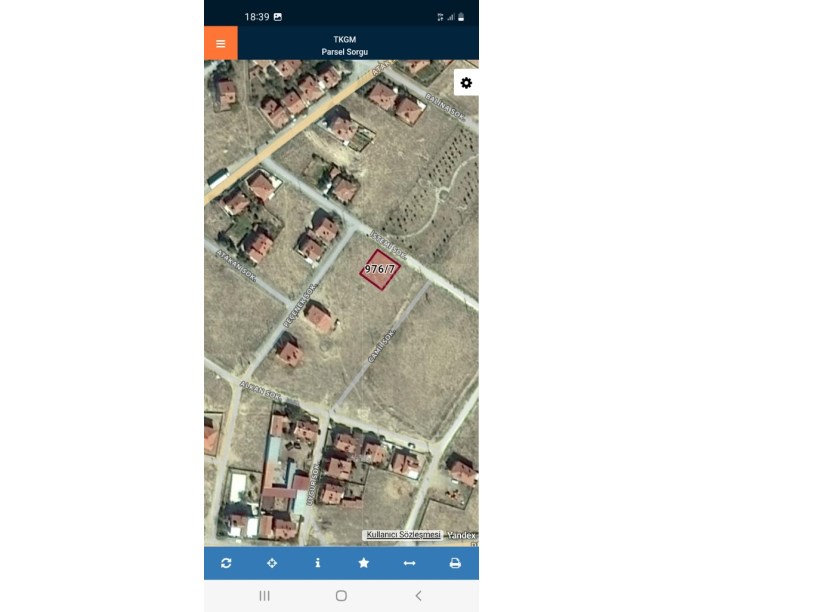Select the distance measure tool
Viewport: 816px width, 612px height.
coord(409,563)
